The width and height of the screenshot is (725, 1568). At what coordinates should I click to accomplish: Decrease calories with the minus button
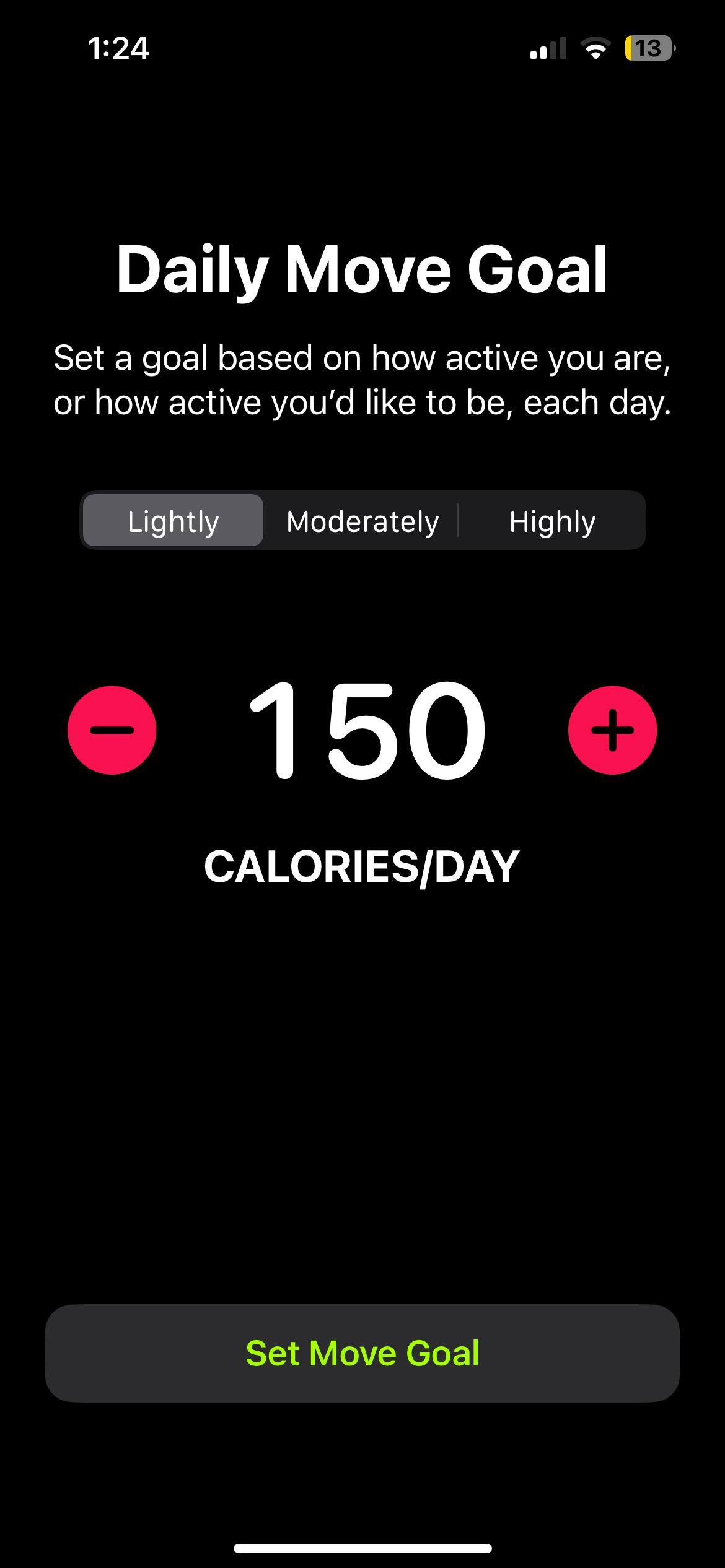tap(112, 730)
